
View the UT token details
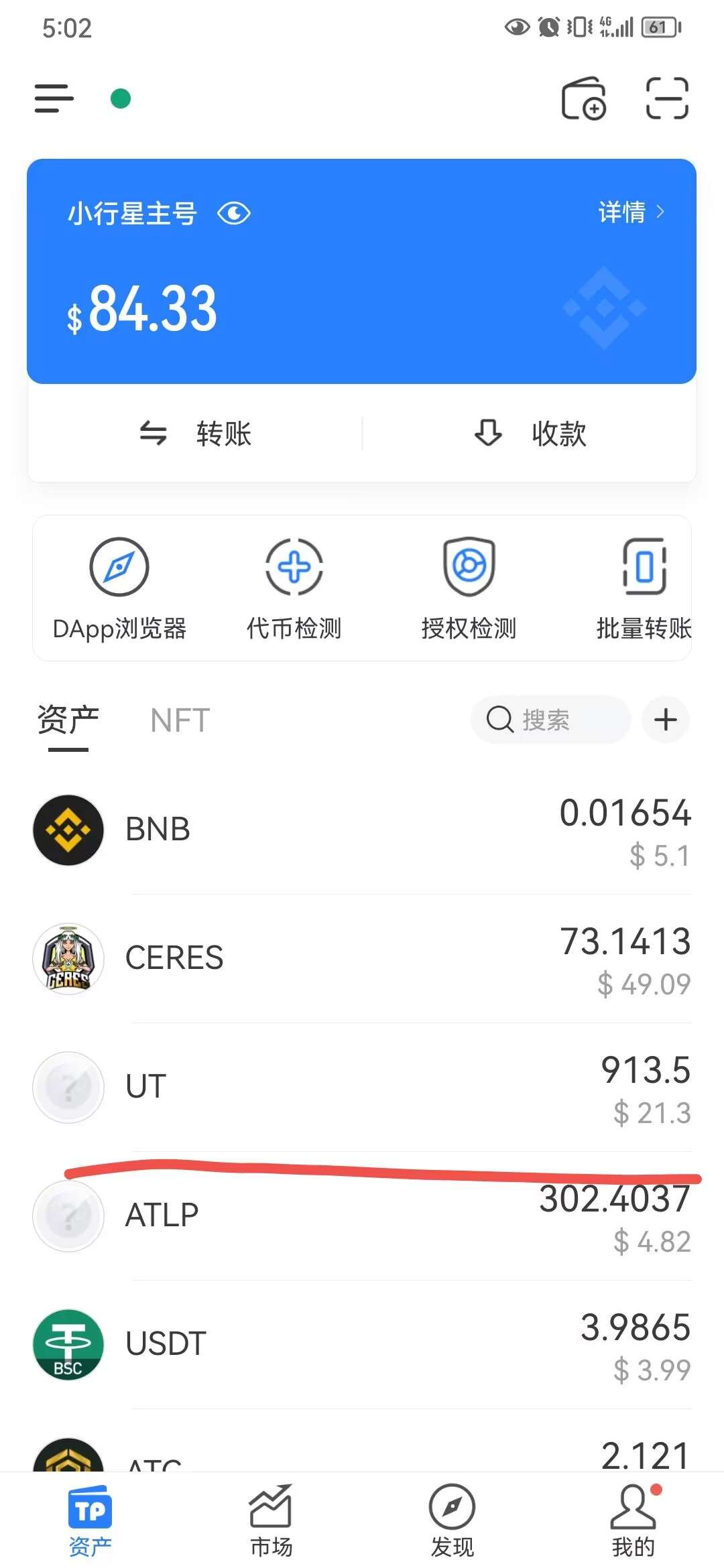pyautogui.click(x=362, y=1087)
